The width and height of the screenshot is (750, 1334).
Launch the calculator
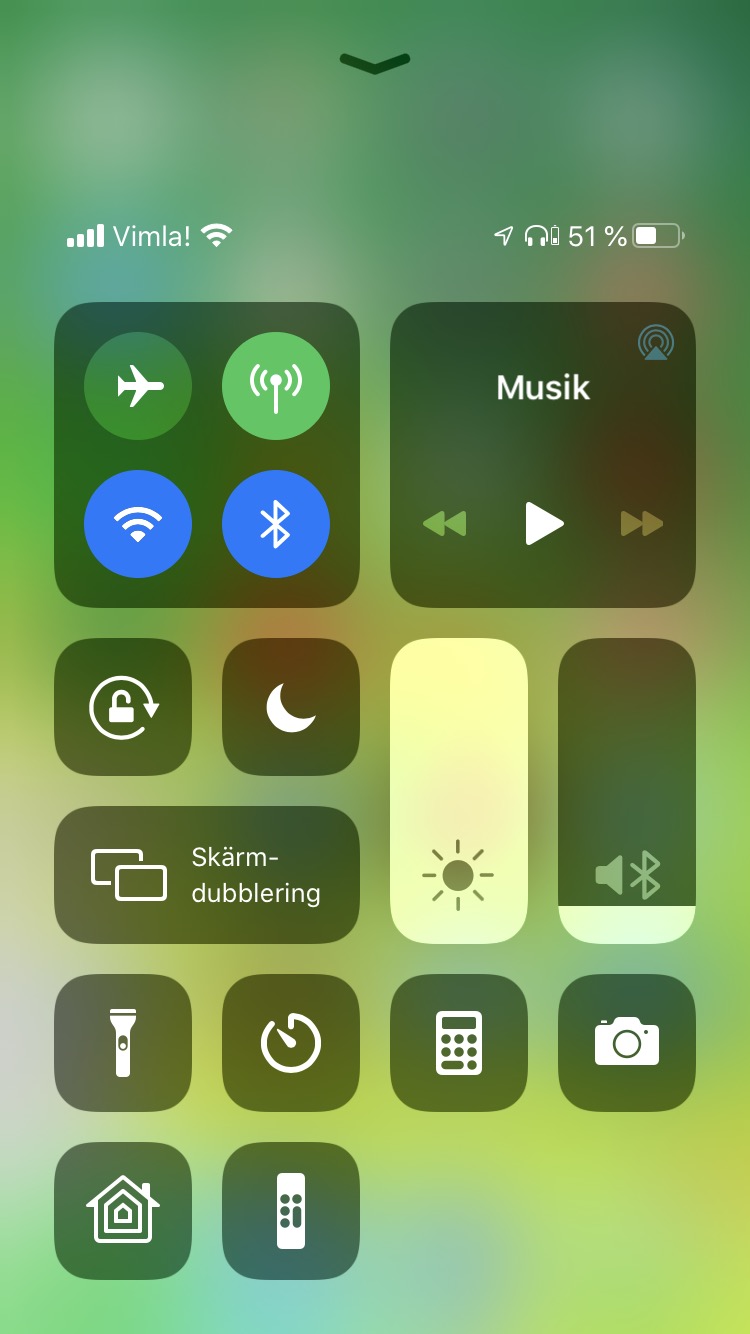[459, 1043]
